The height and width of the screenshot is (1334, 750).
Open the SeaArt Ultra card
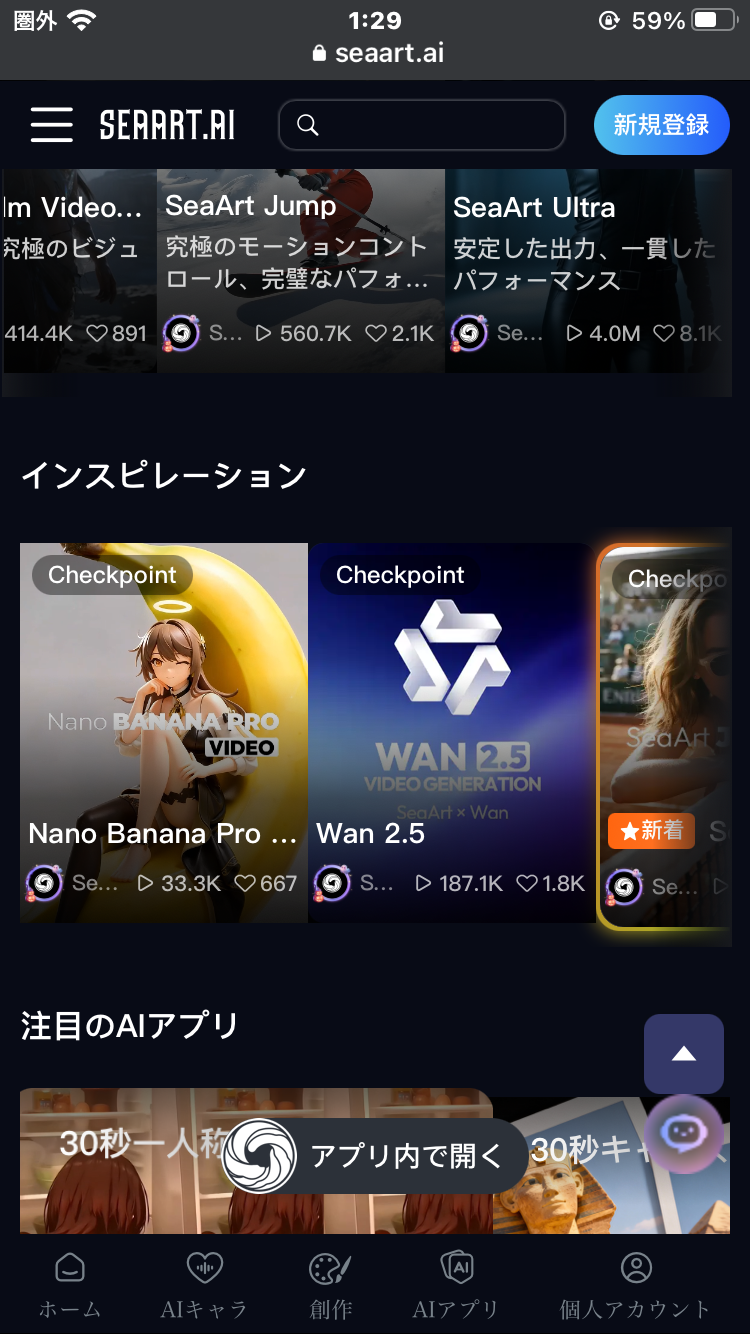[x=588, y=270]
